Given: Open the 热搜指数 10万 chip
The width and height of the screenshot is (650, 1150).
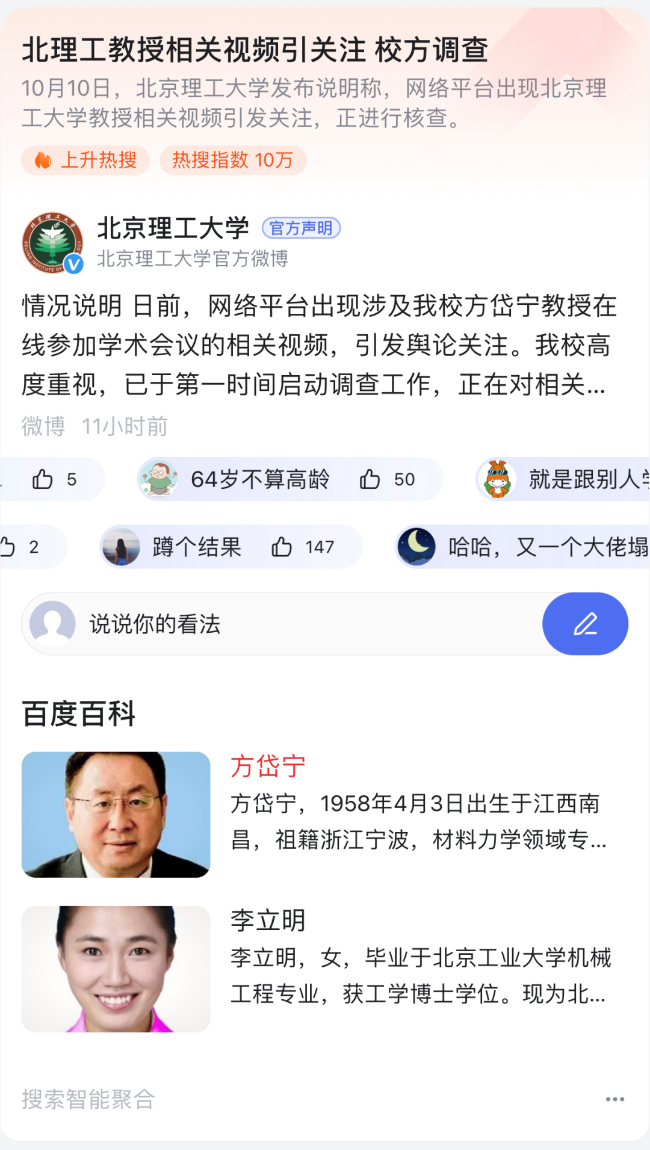Looking at the screenshot, I should tap(232, 160).
